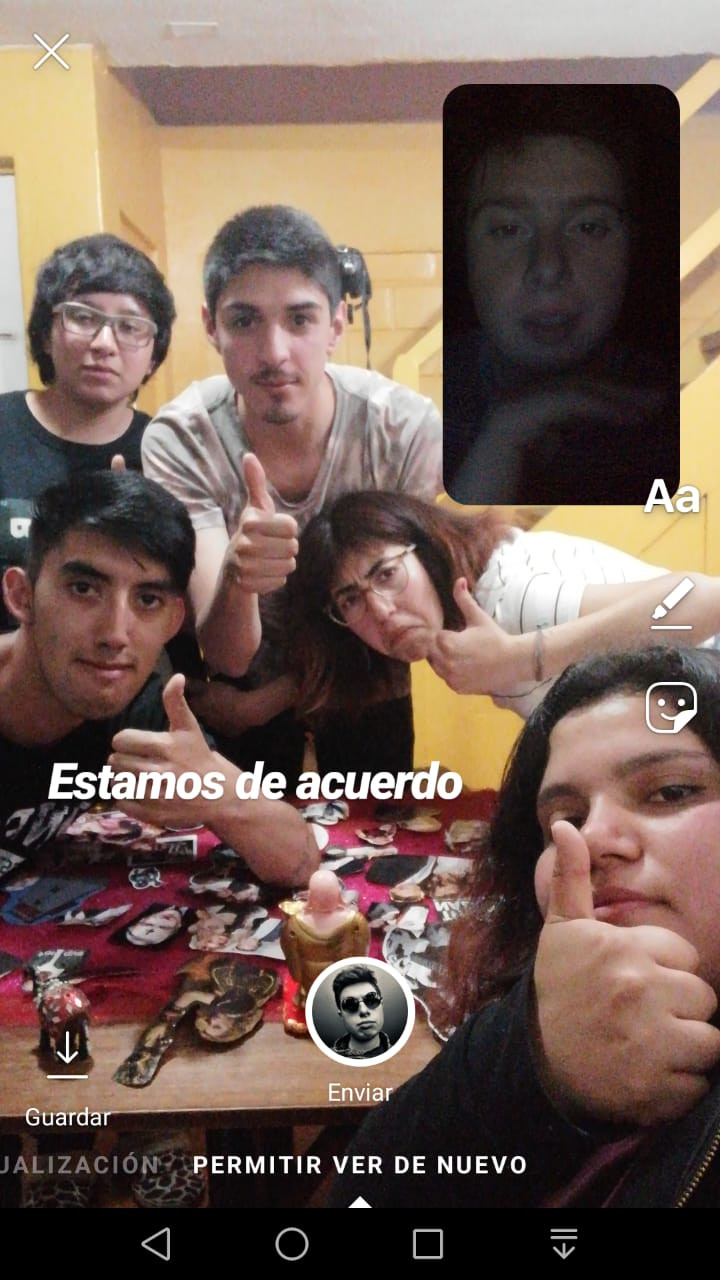This screenshot has width=720, height=1280.
Task: Close the photo editor with the X
Action: click(x=51, y=52)
